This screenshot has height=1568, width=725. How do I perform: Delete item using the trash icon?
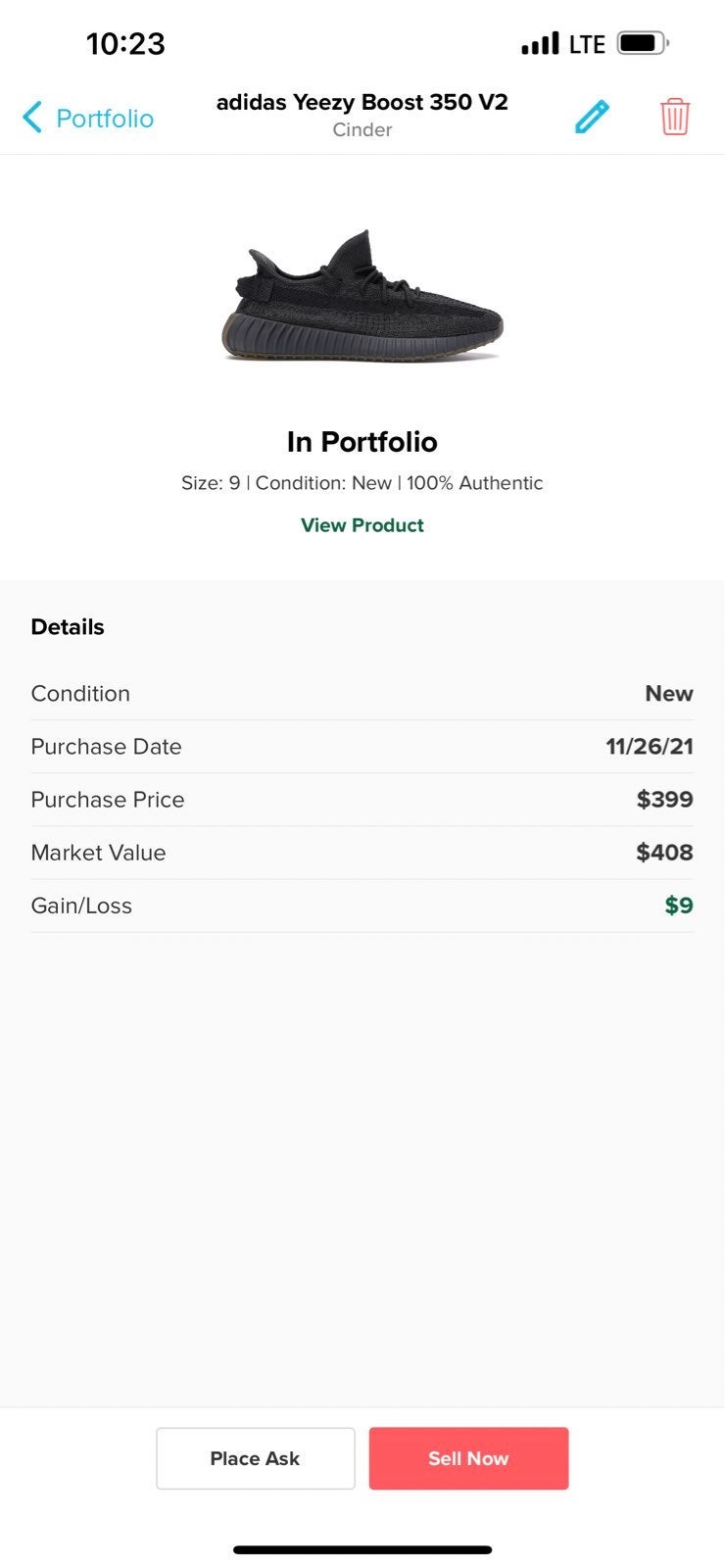click(x=675, y=117)
